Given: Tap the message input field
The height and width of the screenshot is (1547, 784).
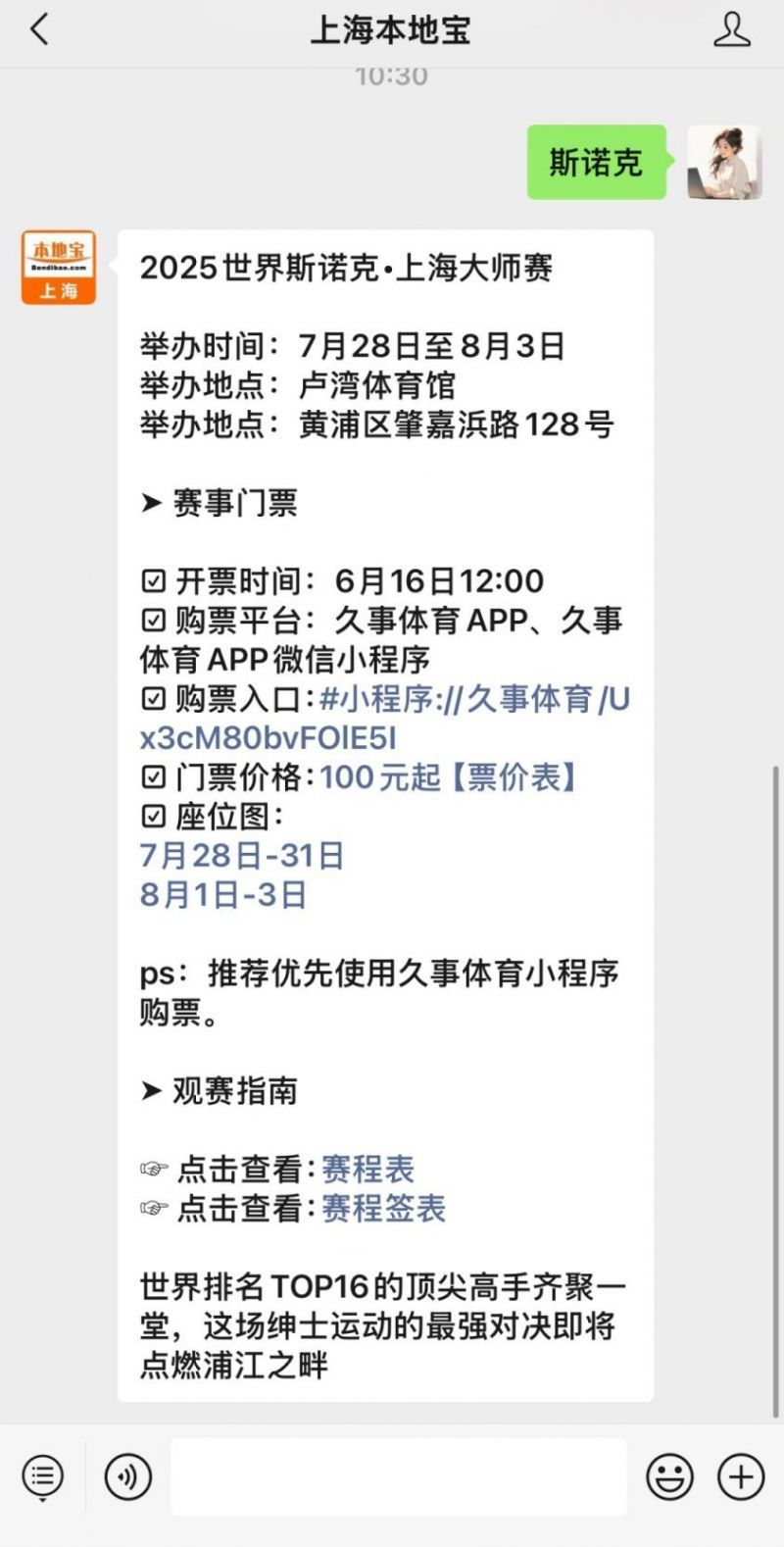Looking at the screenshot, I should (x=399, y=1476).
